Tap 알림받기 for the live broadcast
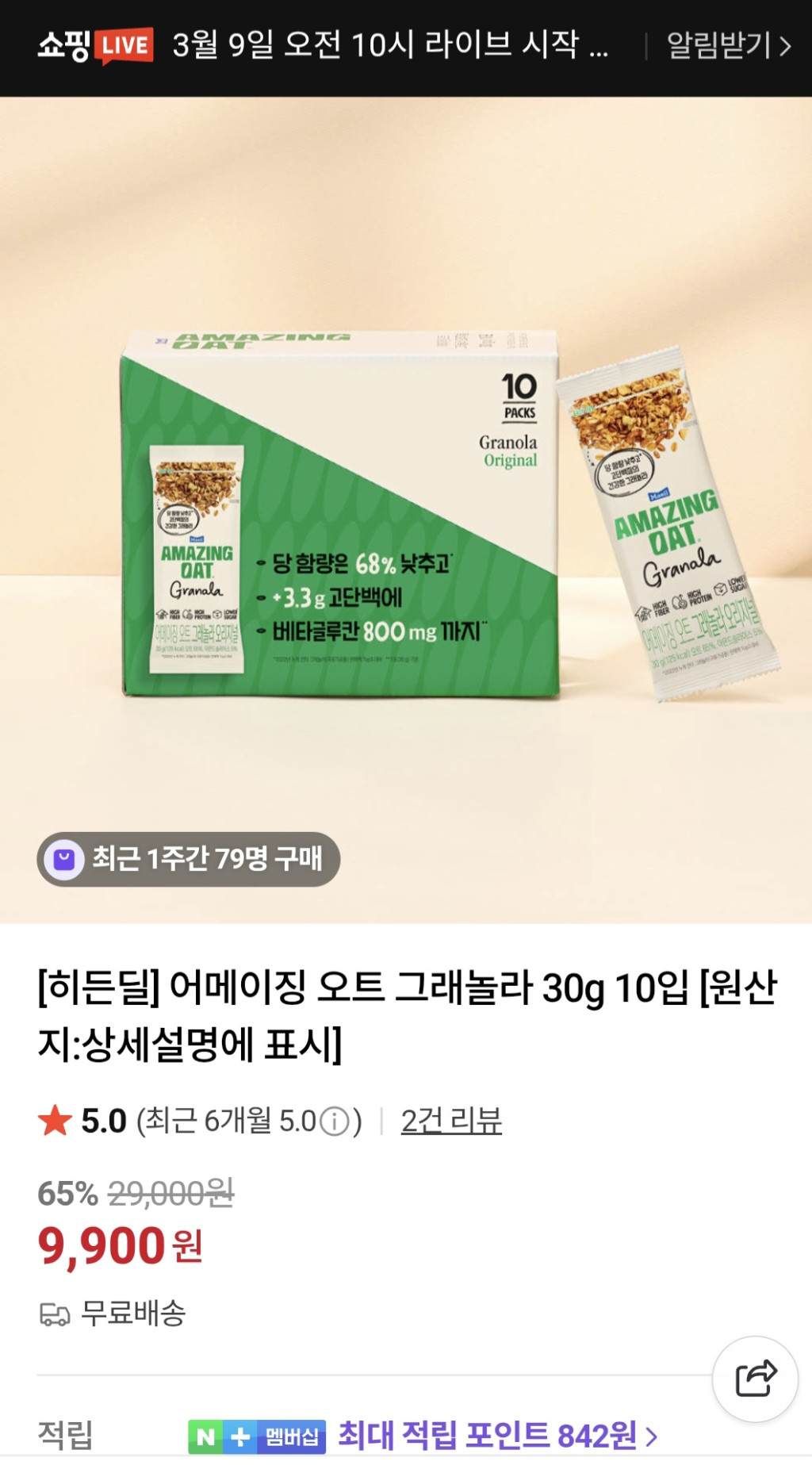 click(728, 46)
